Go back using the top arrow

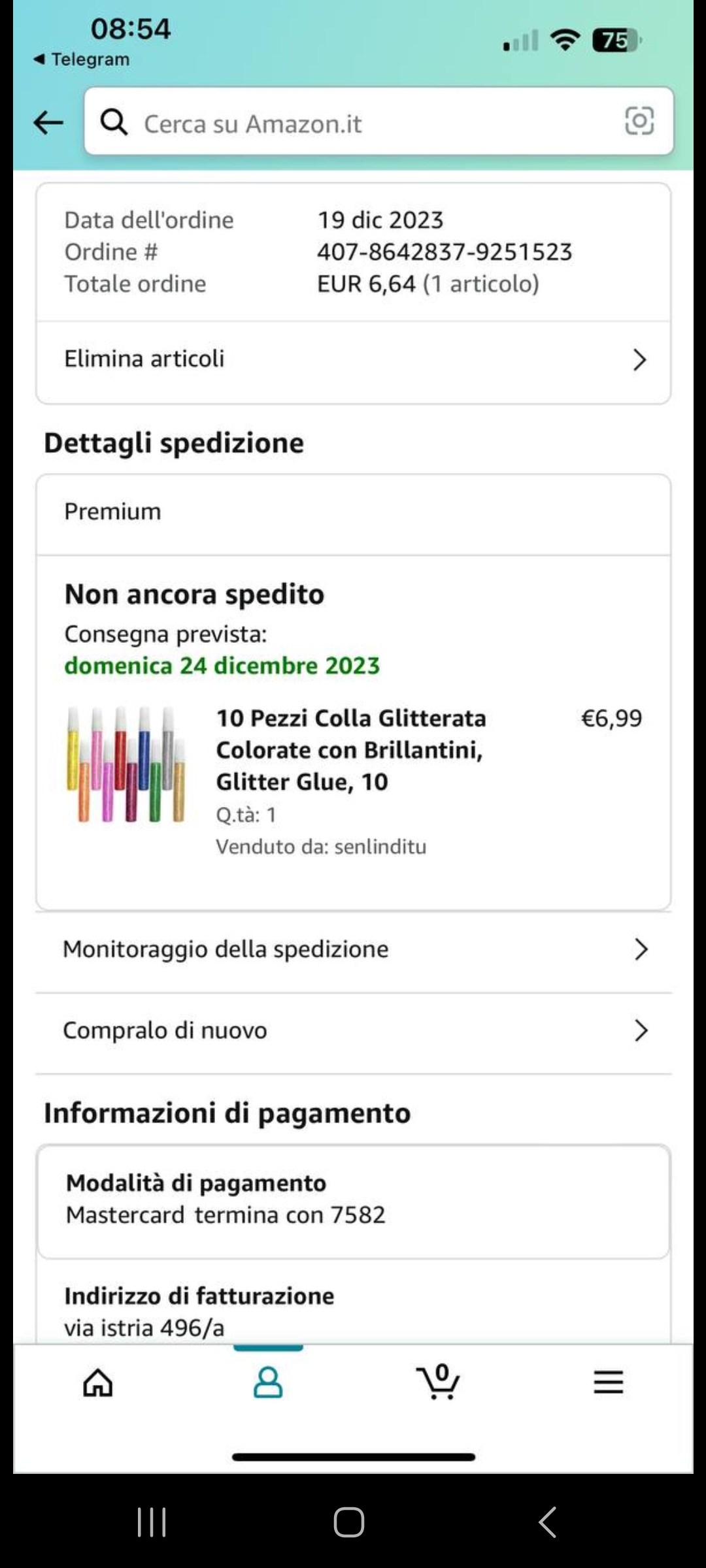click(49, 122)
